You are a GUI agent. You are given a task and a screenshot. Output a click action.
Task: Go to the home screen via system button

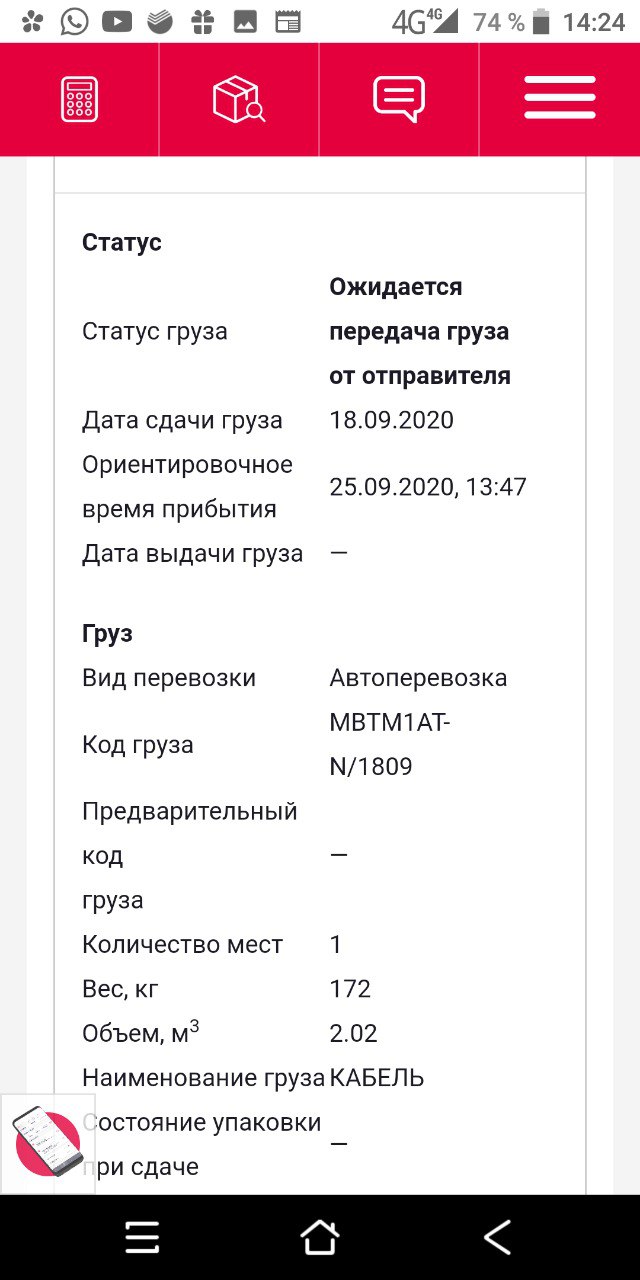point(319,1237)
